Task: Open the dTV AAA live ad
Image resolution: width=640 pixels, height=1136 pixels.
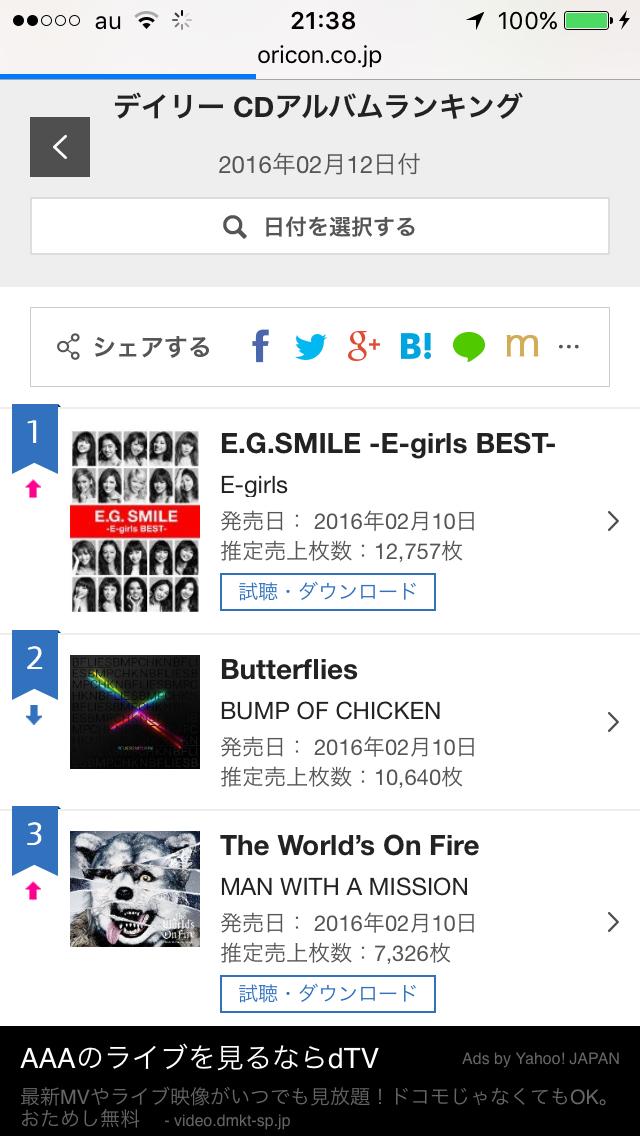Action: pos(320,1080)
